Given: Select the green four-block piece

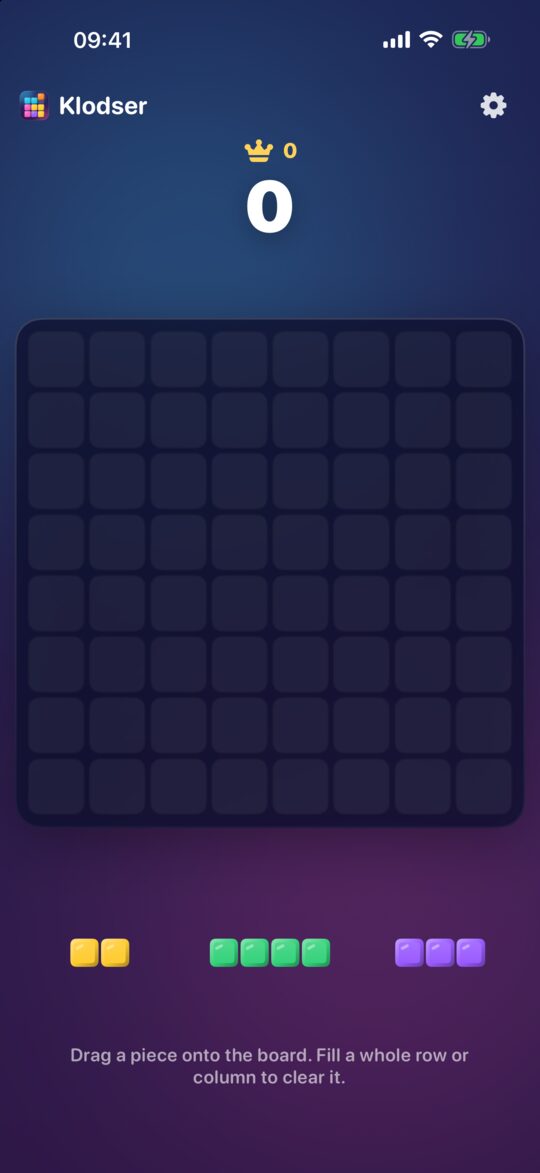Looking at the screenshot, I should pyautogui.click(x=270, y=953).
